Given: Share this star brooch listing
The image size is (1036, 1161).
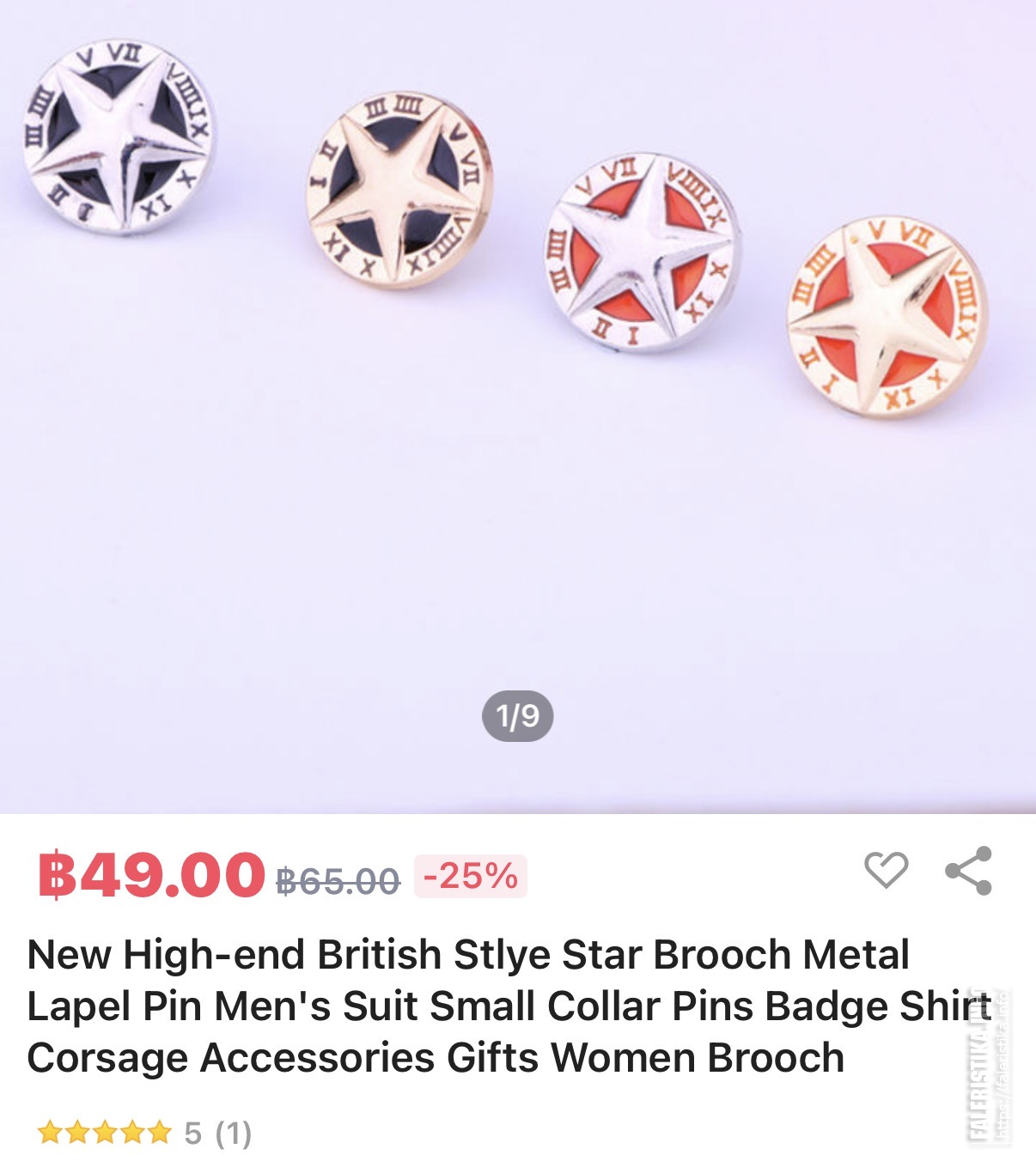Looking at the screenshot, I should click(969, 871).
